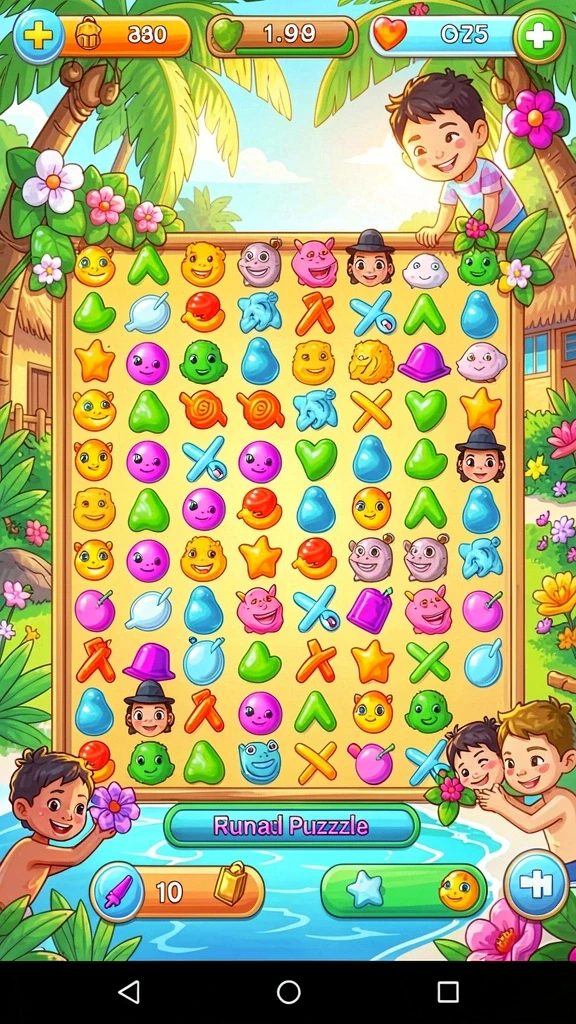This screenshot has width=576, height=1024.
Task: Tap the green star booster bar
Action: coord(404,891)
